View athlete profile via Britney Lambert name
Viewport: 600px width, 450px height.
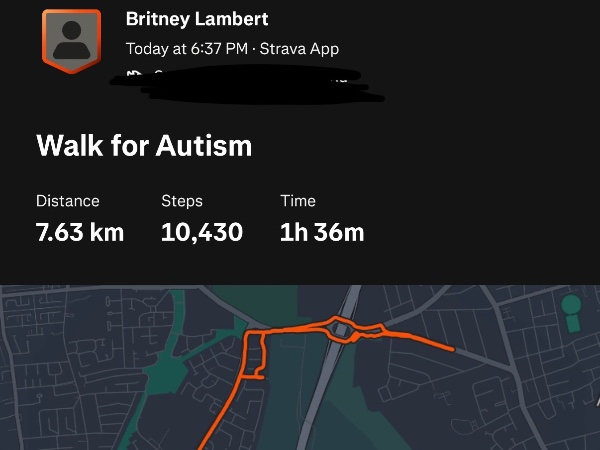pyautogui.click(x=197, y=19)
